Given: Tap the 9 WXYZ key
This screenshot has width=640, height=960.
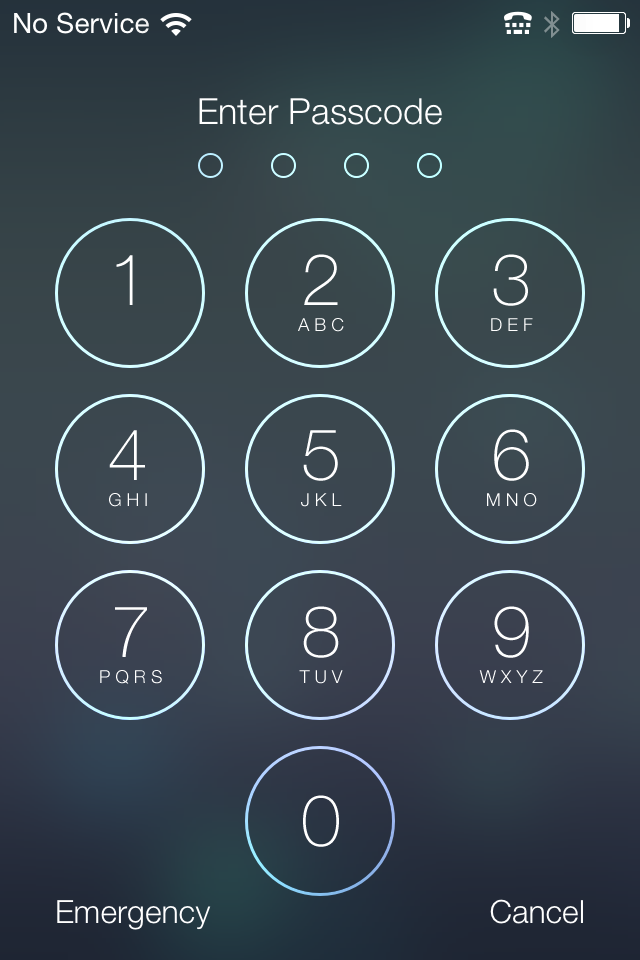Looking at the screenshot, I should [x=510, y=645].
